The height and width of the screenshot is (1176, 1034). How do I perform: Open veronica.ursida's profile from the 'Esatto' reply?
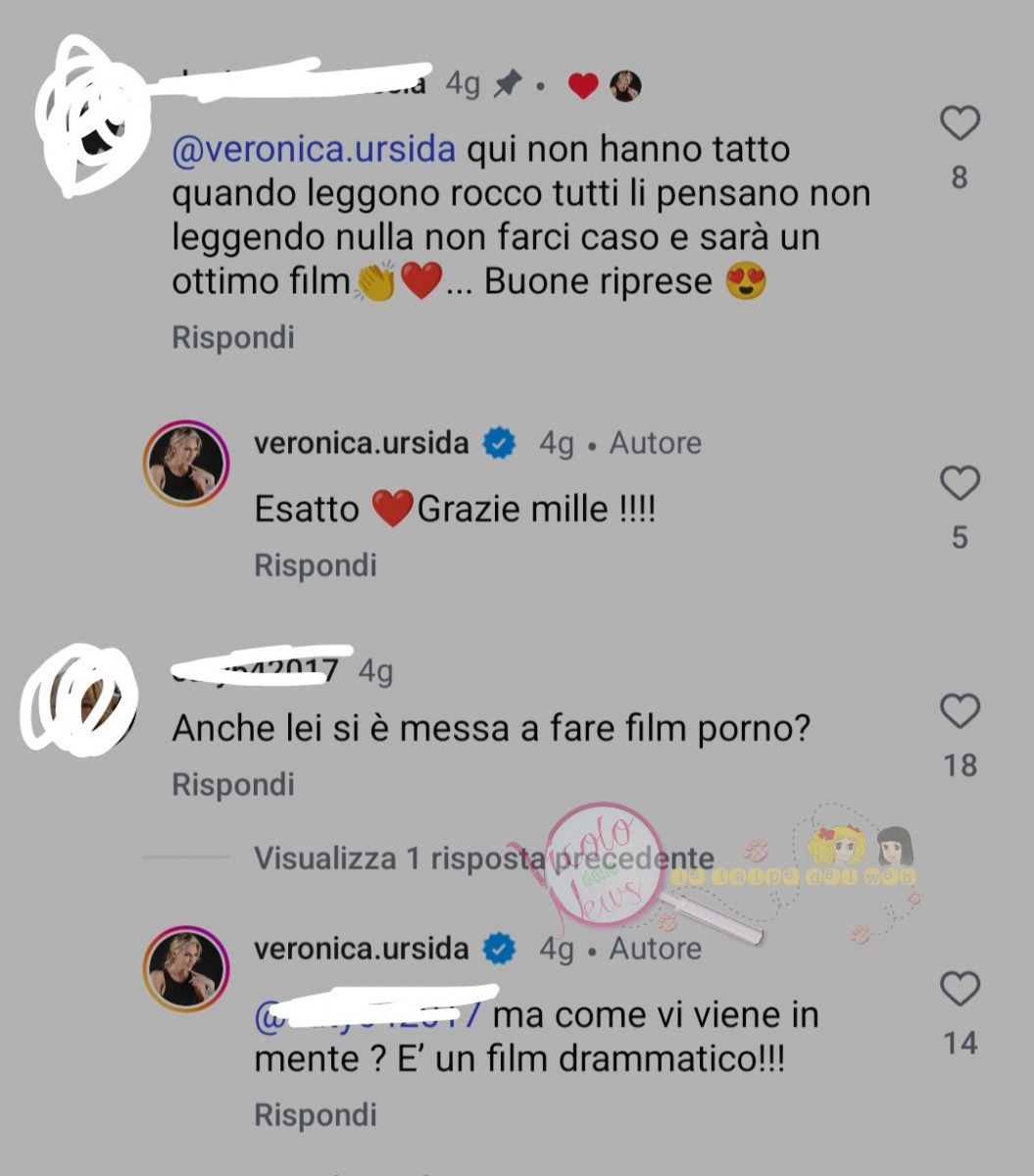(x=361, y=443)
